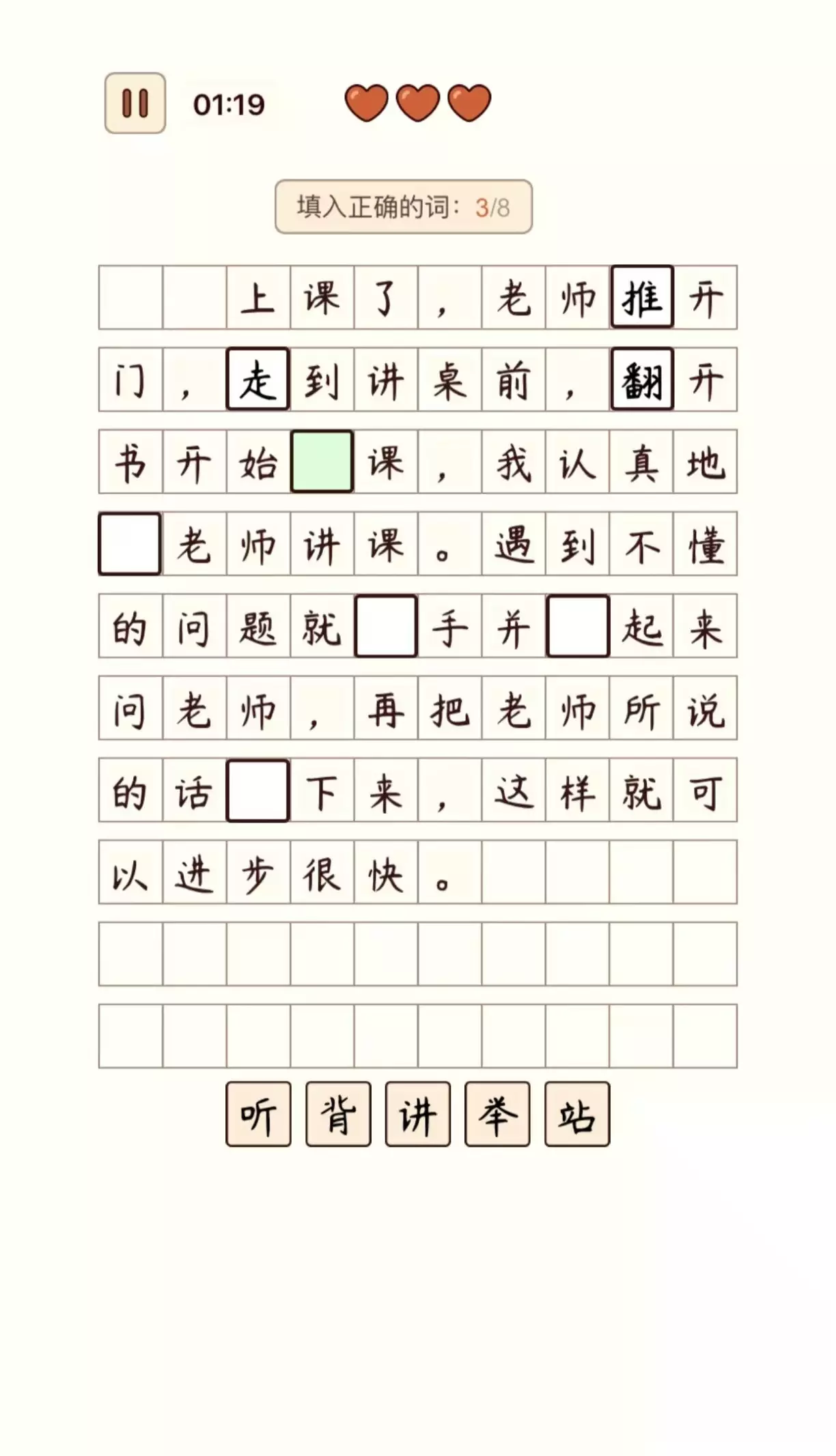
Task: Tap the 举 character tile
Action: coord(497,1114)
